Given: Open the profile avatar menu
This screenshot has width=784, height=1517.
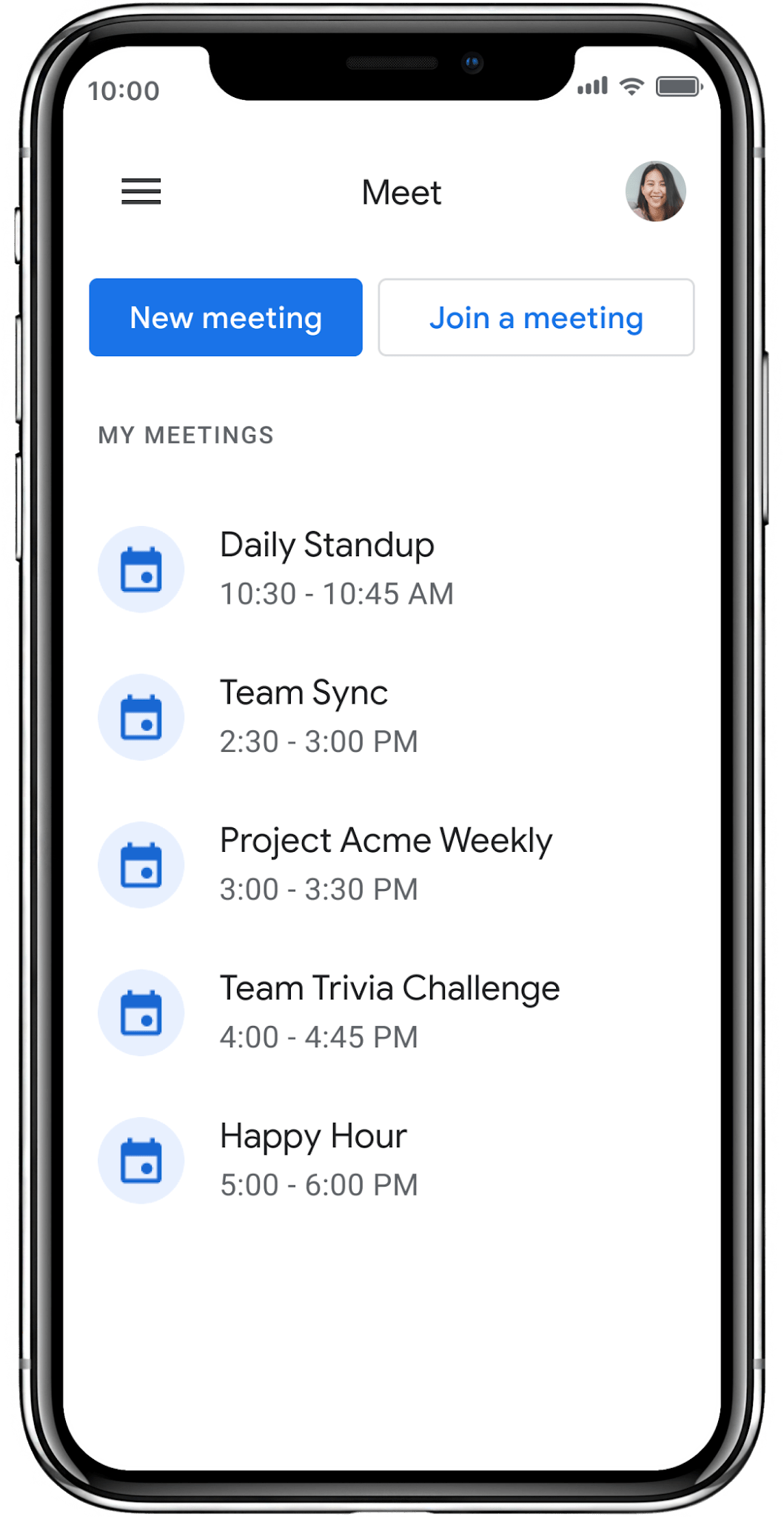Looking at the screenshot, I should coord(655,191).
